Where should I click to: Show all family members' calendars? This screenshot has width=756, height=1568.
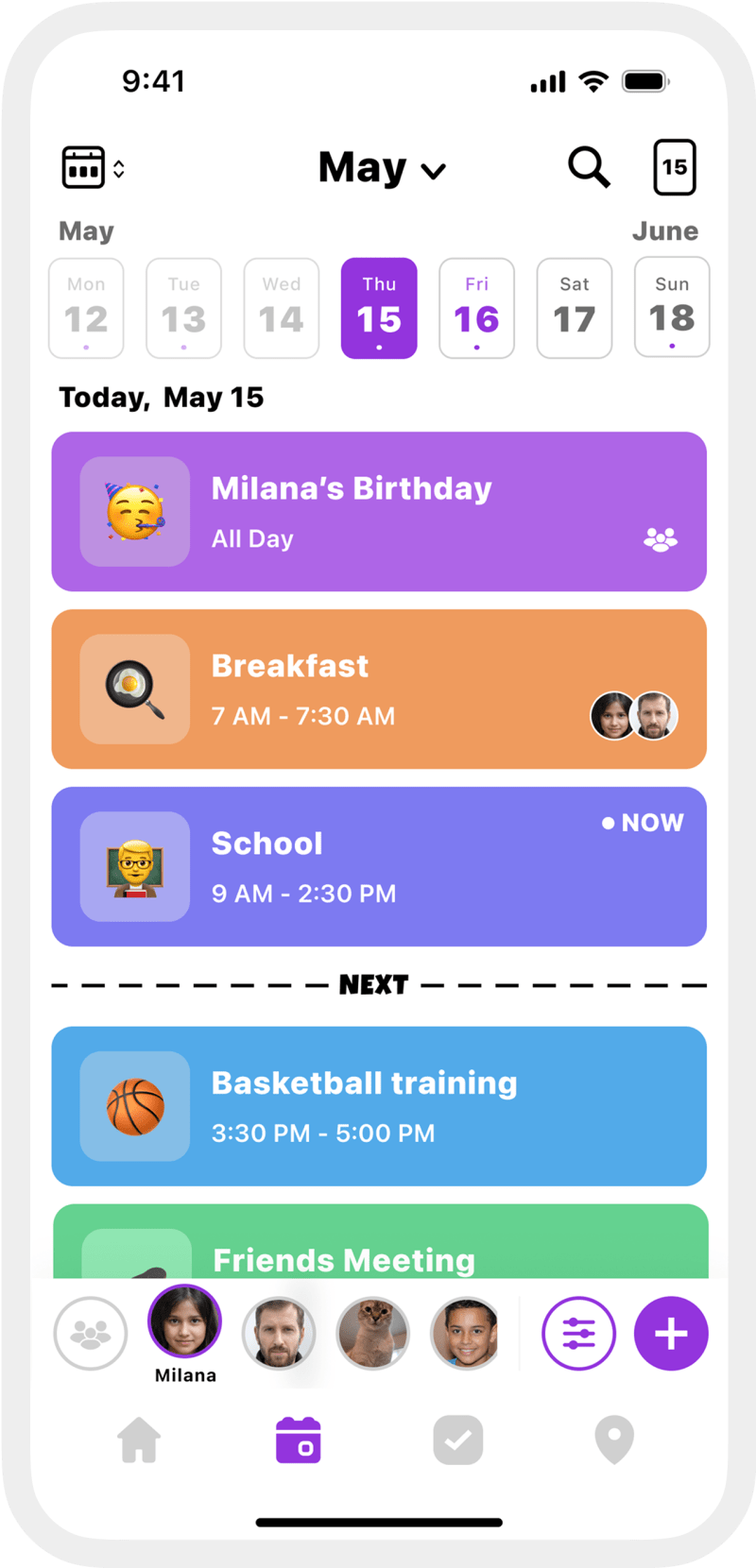(91, 1334)
